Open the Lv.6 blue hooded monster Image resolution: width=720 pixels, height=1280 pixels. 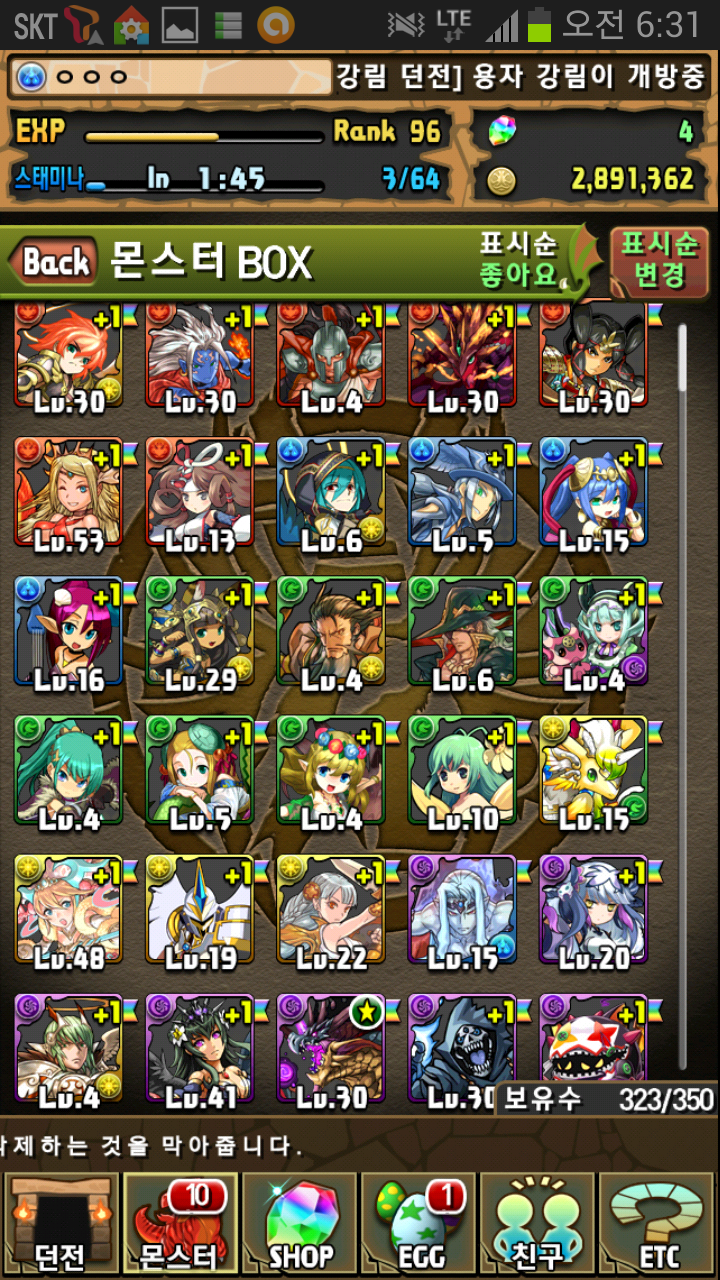pyautogui.click(x=331, y=495)
